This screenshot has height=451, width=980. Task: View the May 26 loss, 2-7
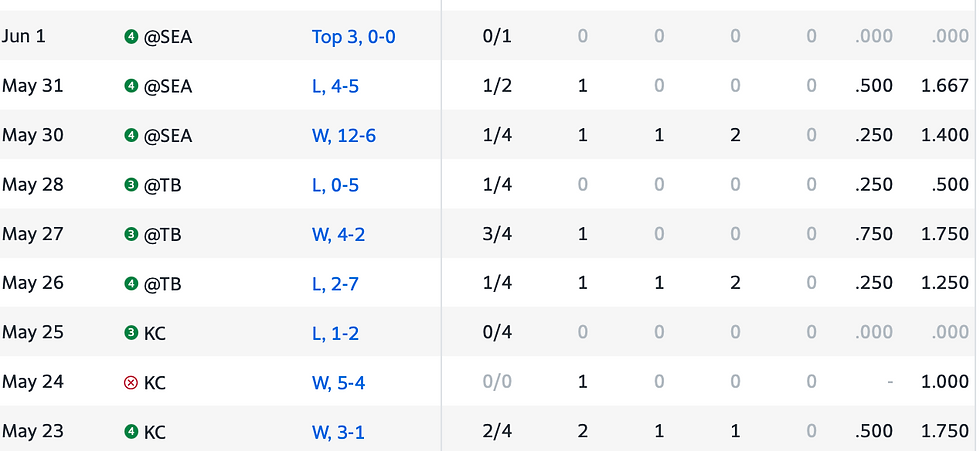[335, 284]
